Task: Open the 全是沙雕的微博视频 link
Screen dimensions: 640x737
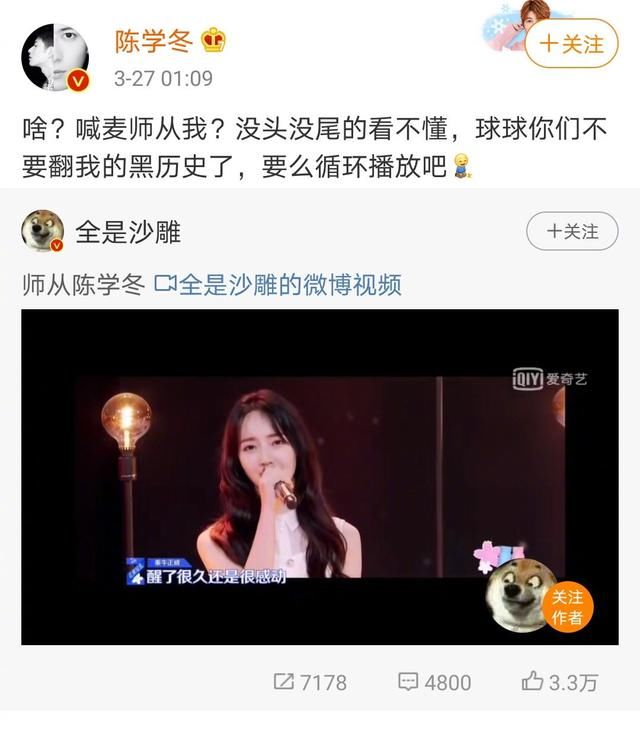Action: point(278,284)
